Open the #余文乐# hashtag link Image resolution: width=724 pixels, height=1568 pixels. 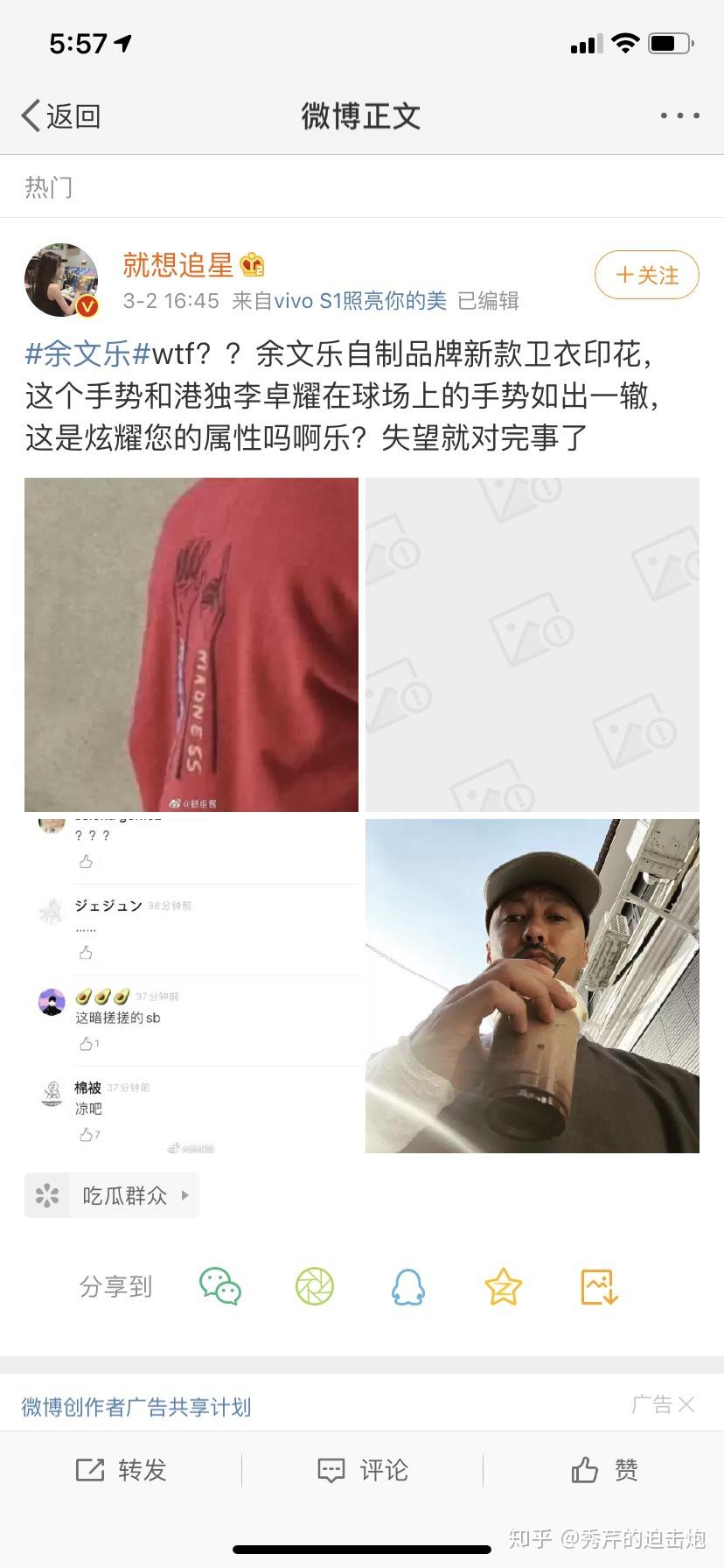pos(87,354)
